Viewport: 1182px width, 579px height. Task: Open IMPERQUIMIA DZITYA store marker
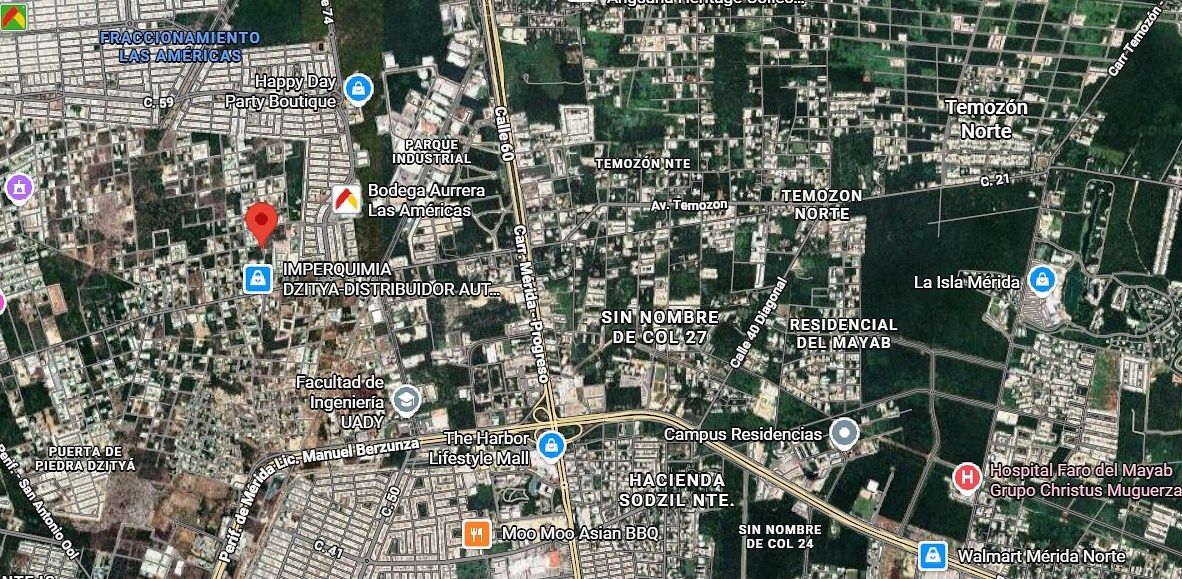click(x=258, y=278)
